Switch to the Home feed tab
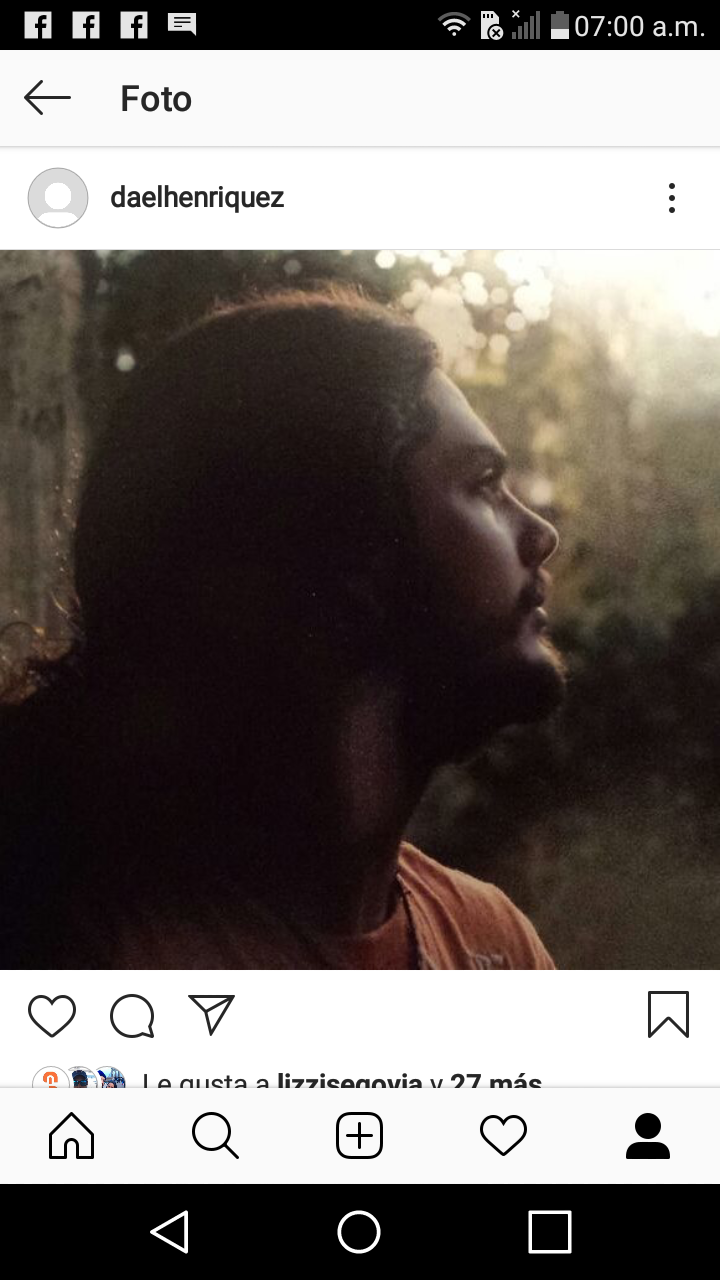 point(71,1136)
